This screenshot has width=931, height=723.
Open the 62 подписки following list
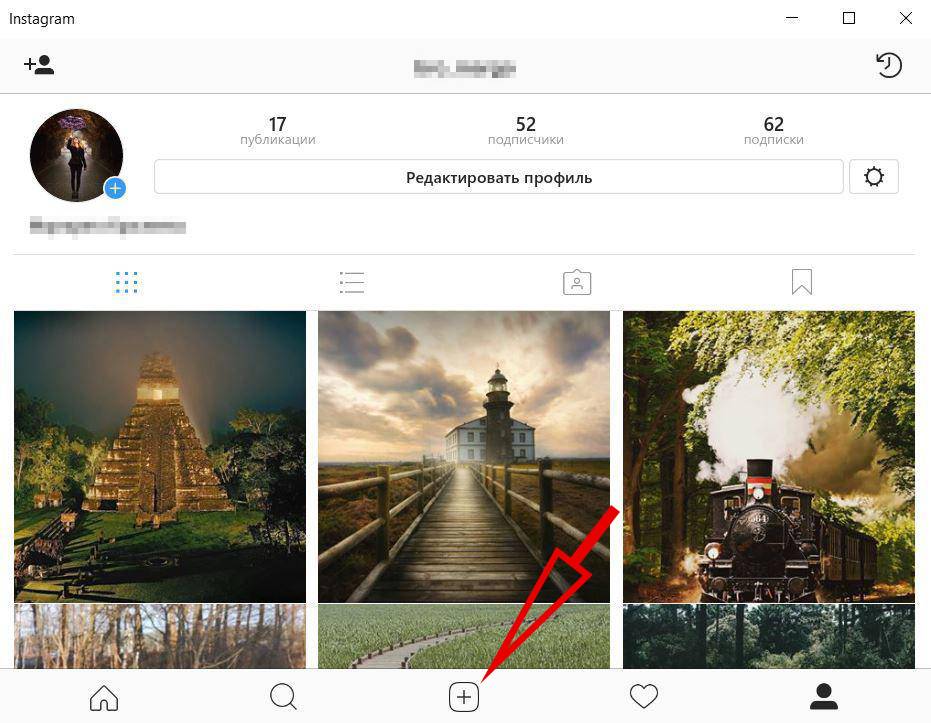[x=773, y=131]
